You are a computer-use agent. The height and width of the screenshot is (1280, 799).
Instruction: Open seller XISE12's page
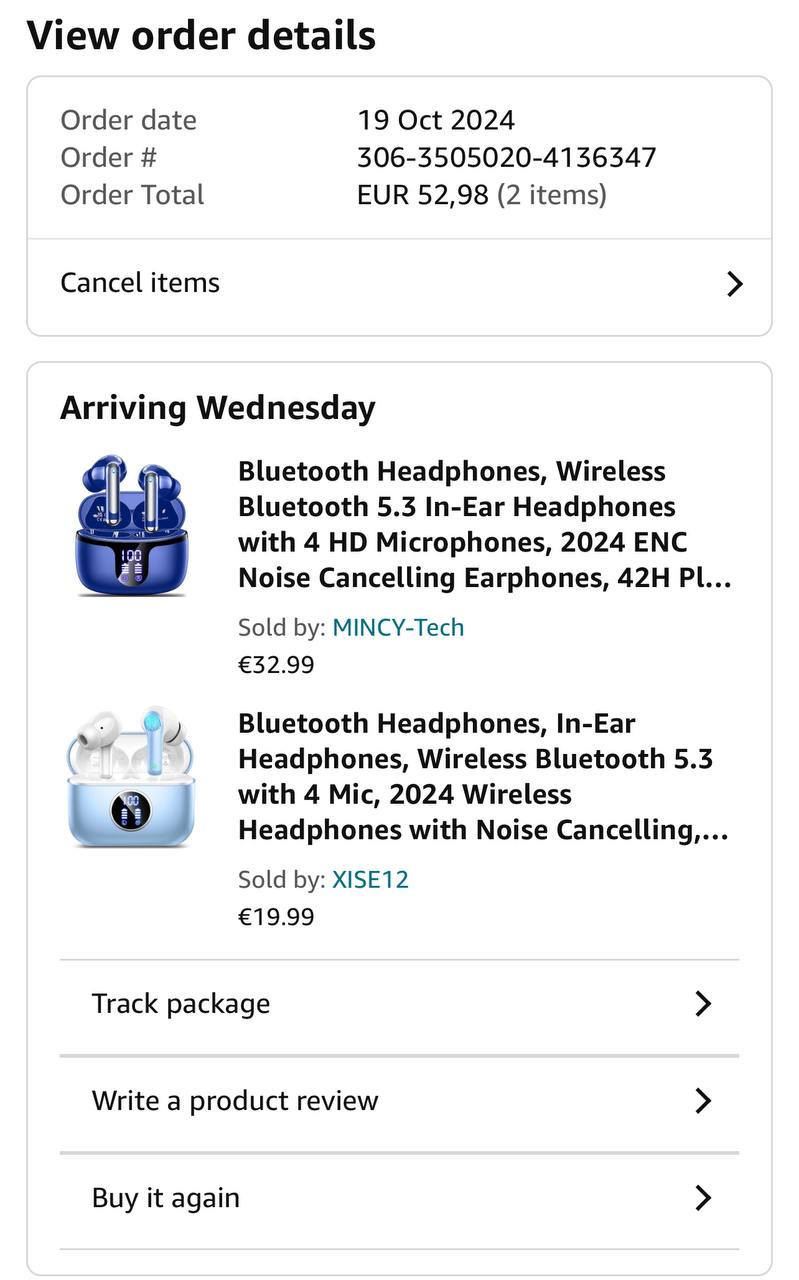click(370, 880)
